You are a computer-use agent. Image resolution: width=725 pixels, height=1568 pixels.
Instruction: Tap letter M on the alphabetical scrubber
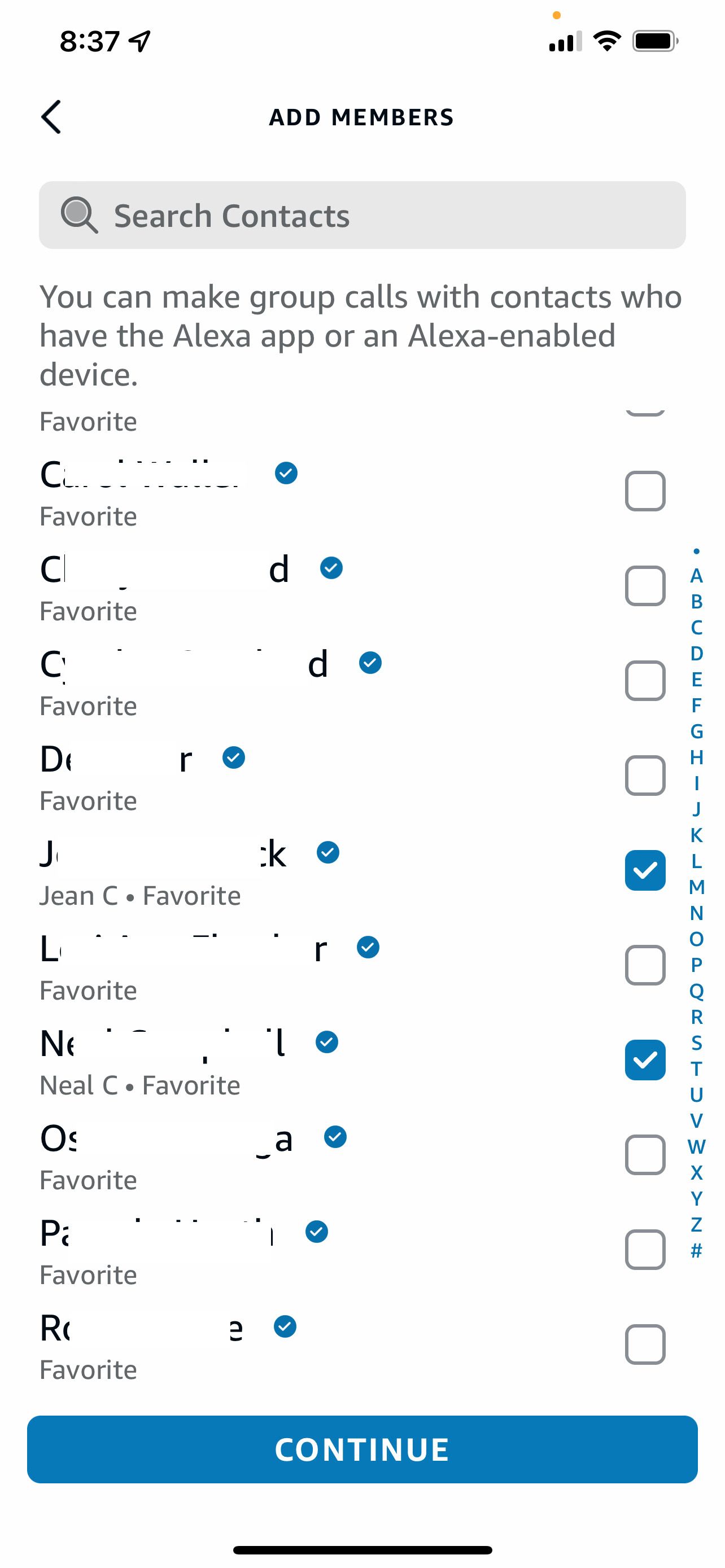click(696, 888)
